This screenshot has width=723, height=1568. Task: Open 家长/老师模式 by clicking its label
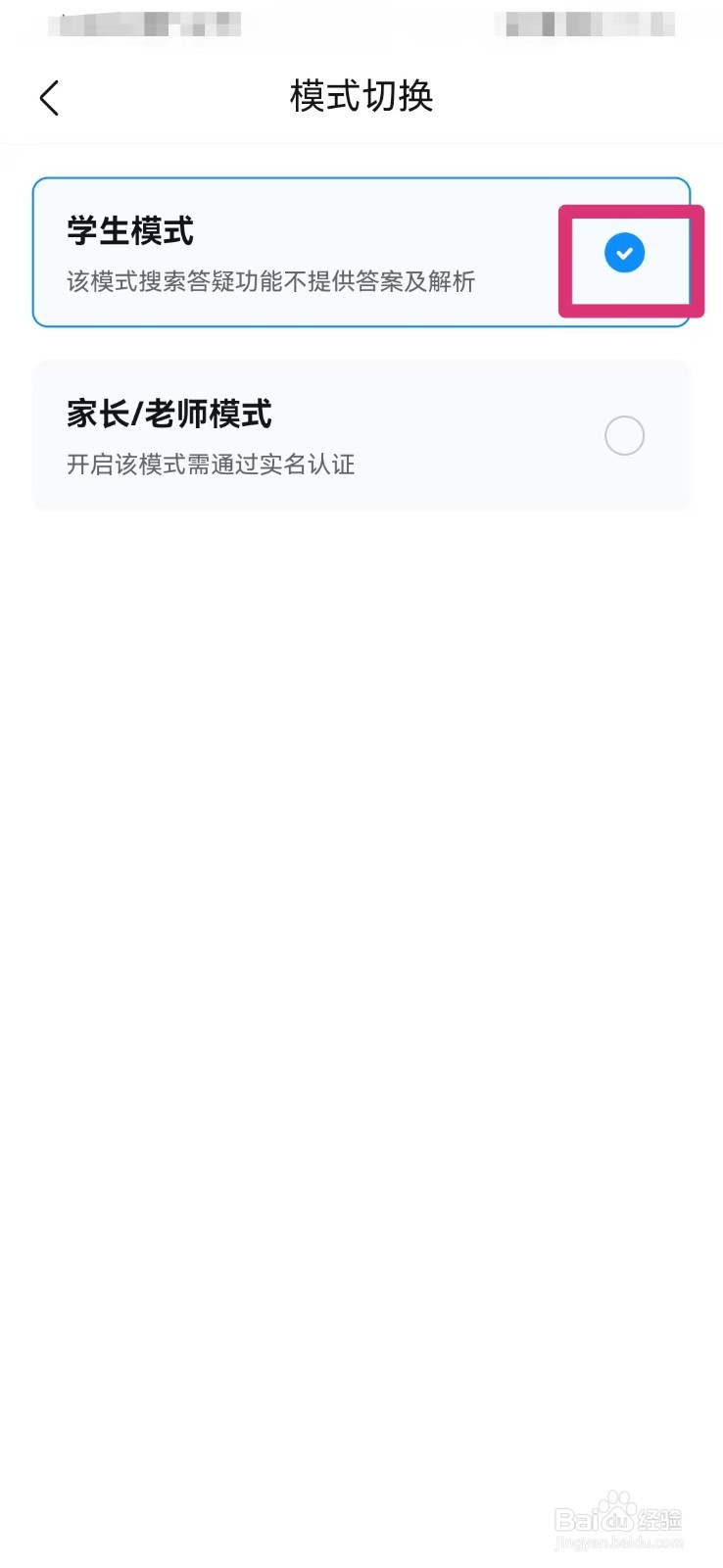click(x=167, y=414)
